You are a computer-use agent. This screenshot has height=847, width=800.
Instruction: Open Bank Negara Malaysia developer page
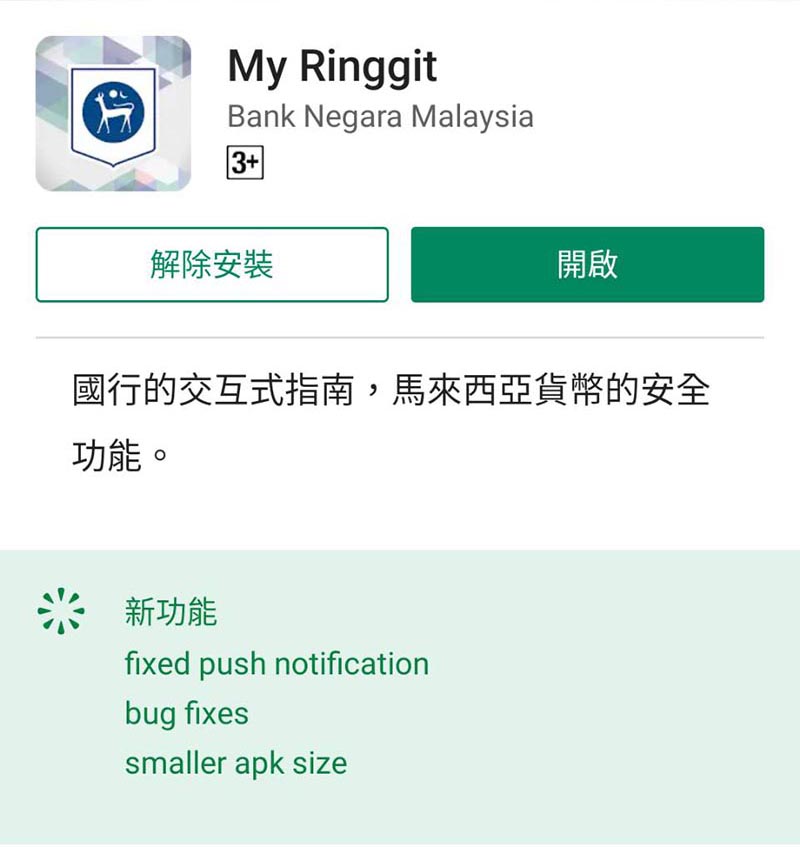pos(380,117)
